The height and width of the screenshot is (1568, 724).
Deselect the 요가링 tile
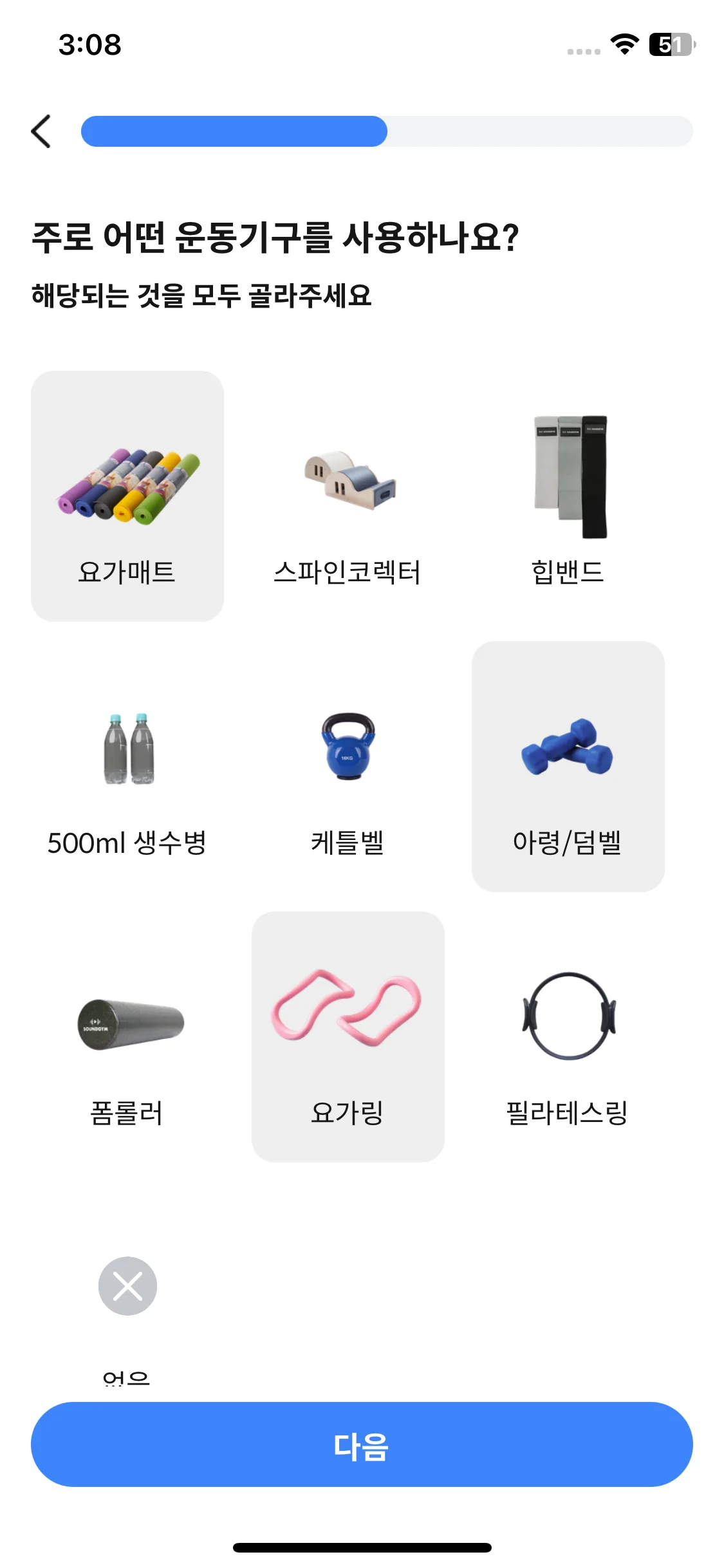pyautogui.click(x=348, y=1036)
